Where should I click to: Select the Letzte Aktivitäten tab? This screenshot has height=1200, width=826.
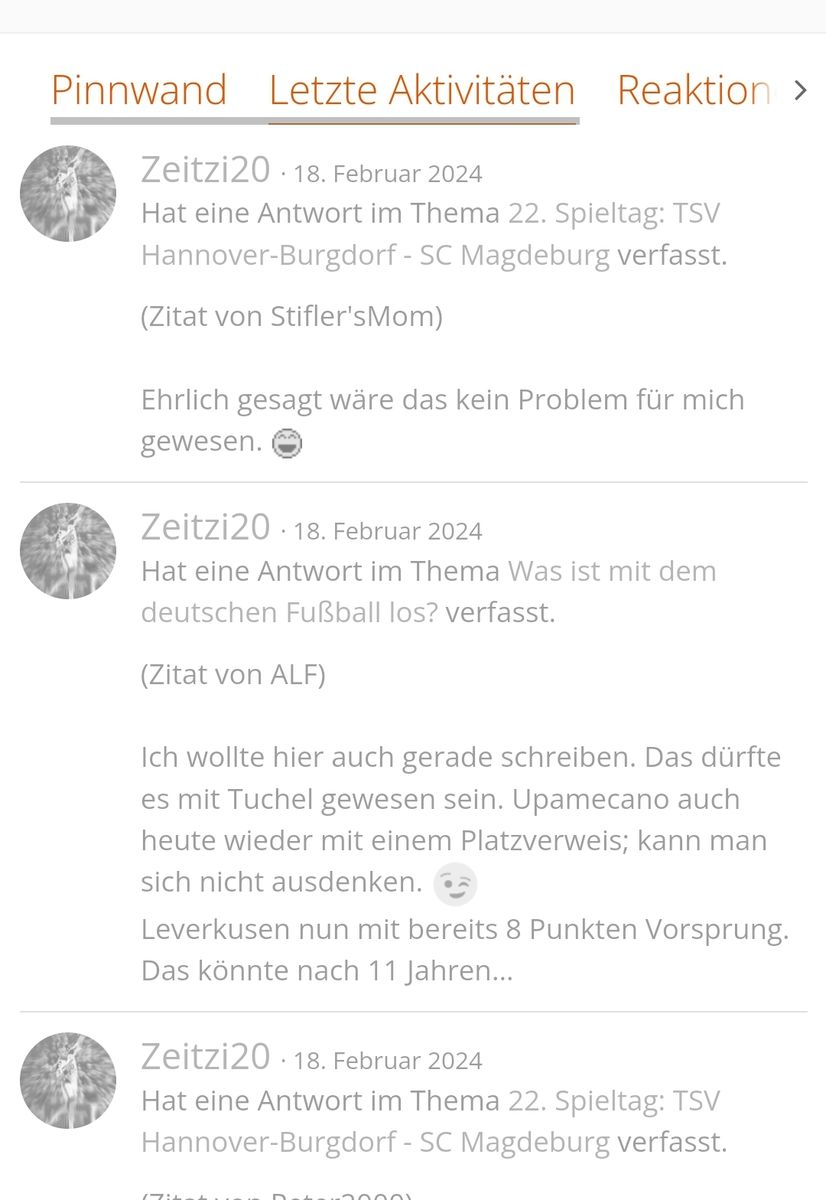[x=422, y=90]
